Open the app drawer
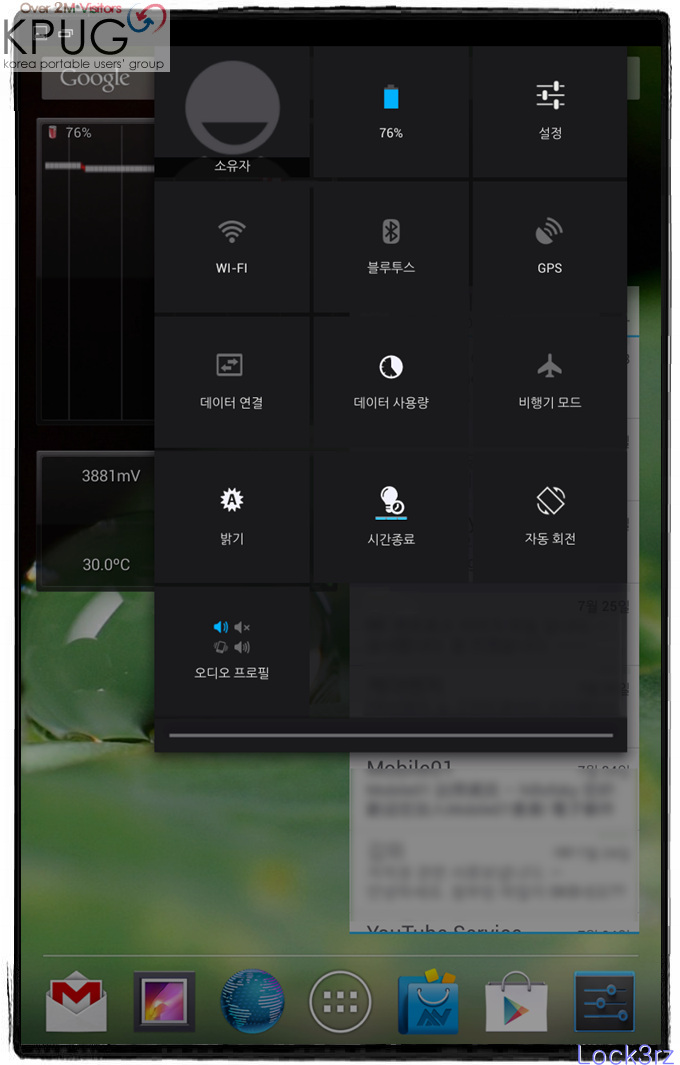Image resolution: width=680 pixels, height=1065 pixels. click(x=340, y=1002)
